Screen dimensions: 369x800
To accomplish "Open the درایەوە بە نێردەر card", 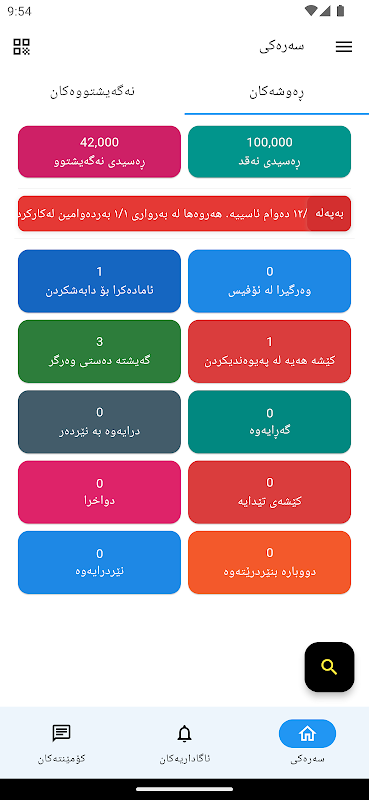I will [x=100, y=422].
